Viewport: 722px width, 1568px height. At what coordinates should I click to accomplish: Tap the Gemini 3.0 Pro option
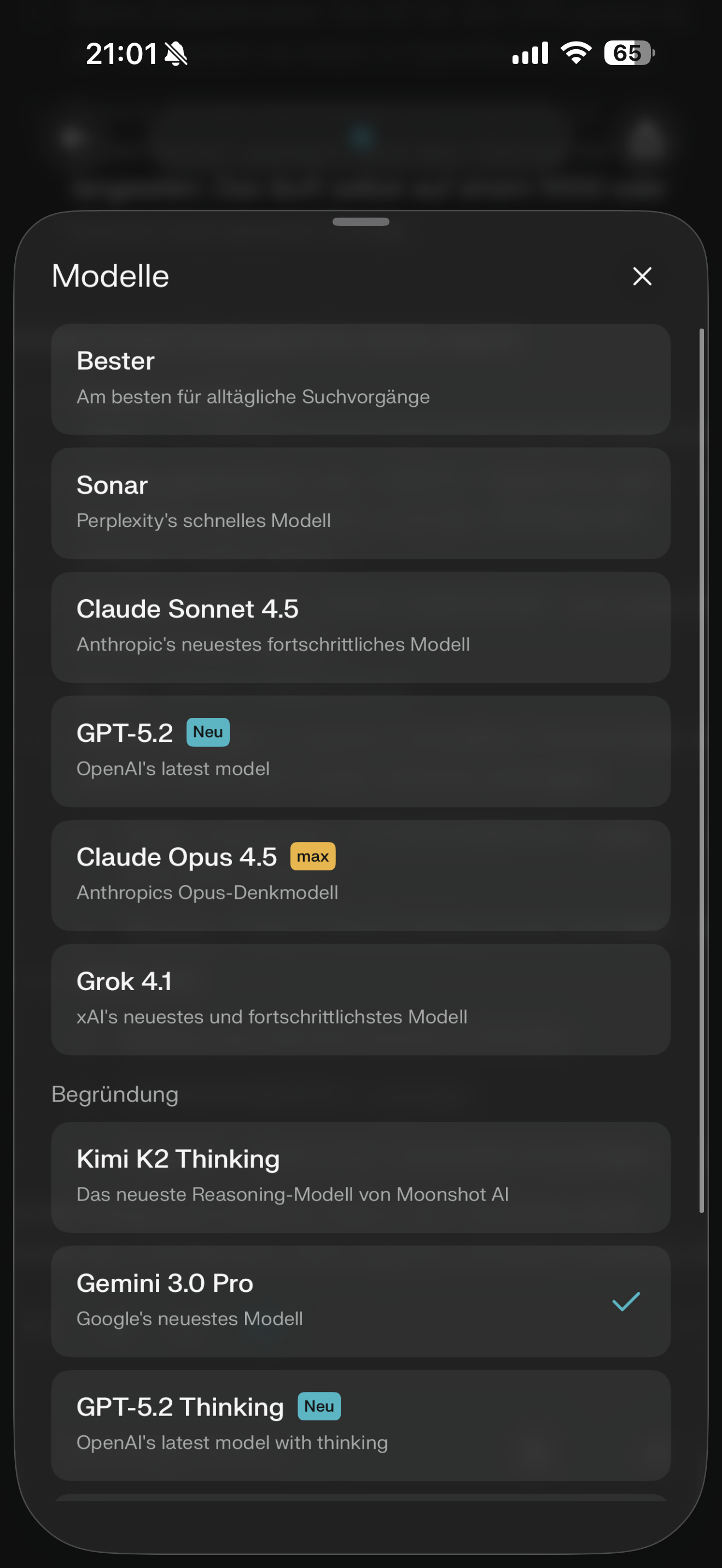(x=360, y=1301)
